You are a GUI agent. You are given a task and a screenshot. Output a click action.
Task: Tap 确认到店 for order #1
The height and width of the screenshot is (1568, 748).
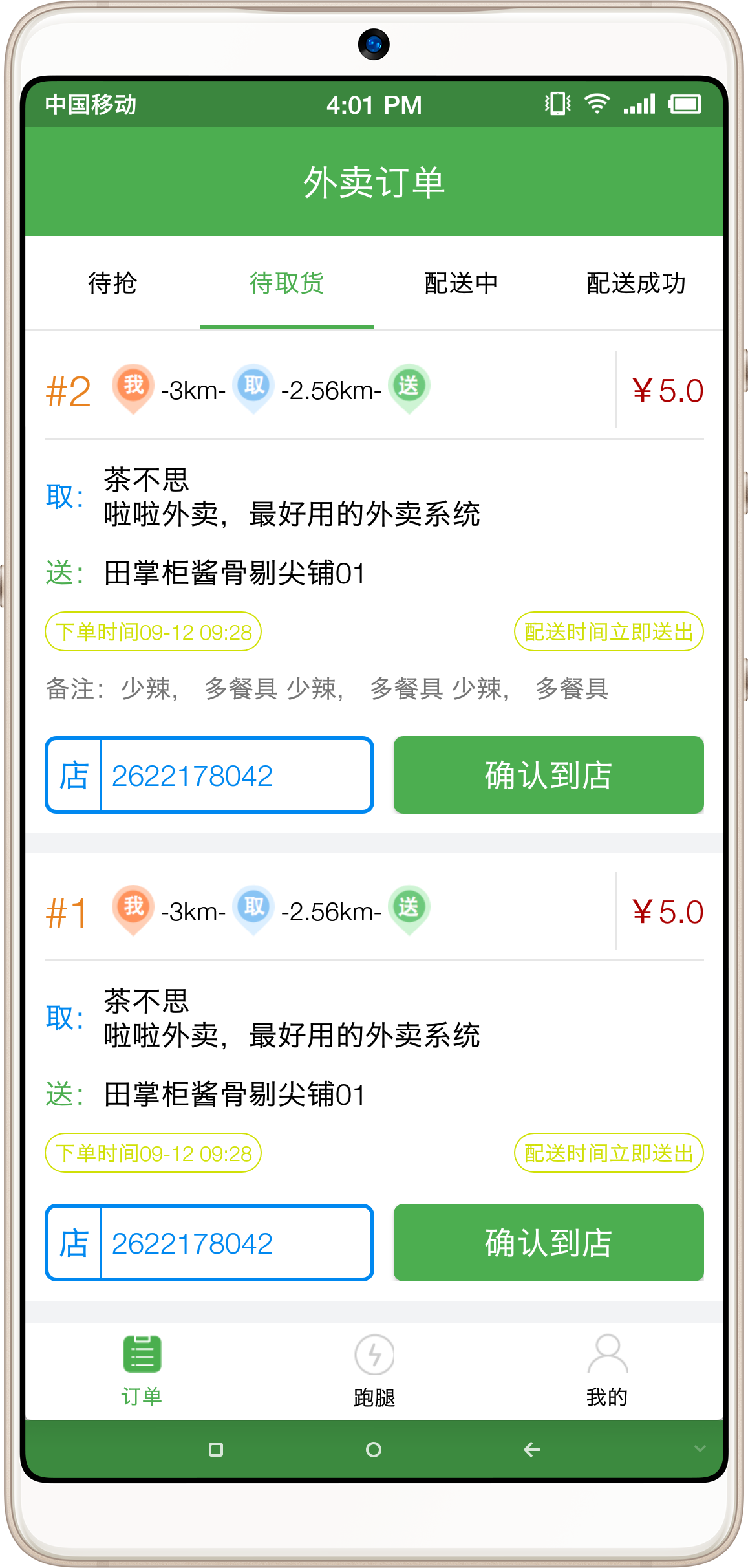click(x=548, y=1243)
